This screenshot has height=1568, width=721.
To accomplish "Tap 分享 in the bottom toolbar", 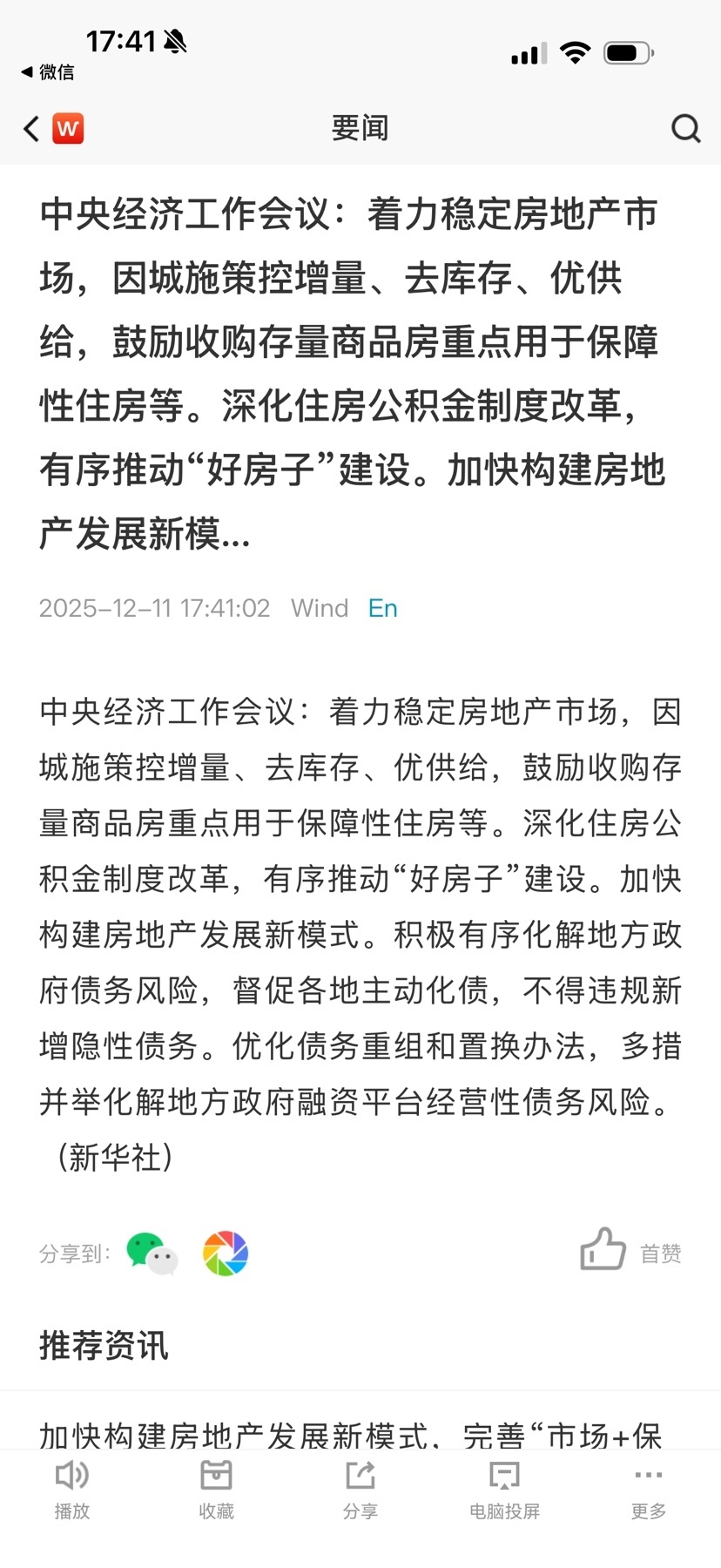I will coord(360,1489).
